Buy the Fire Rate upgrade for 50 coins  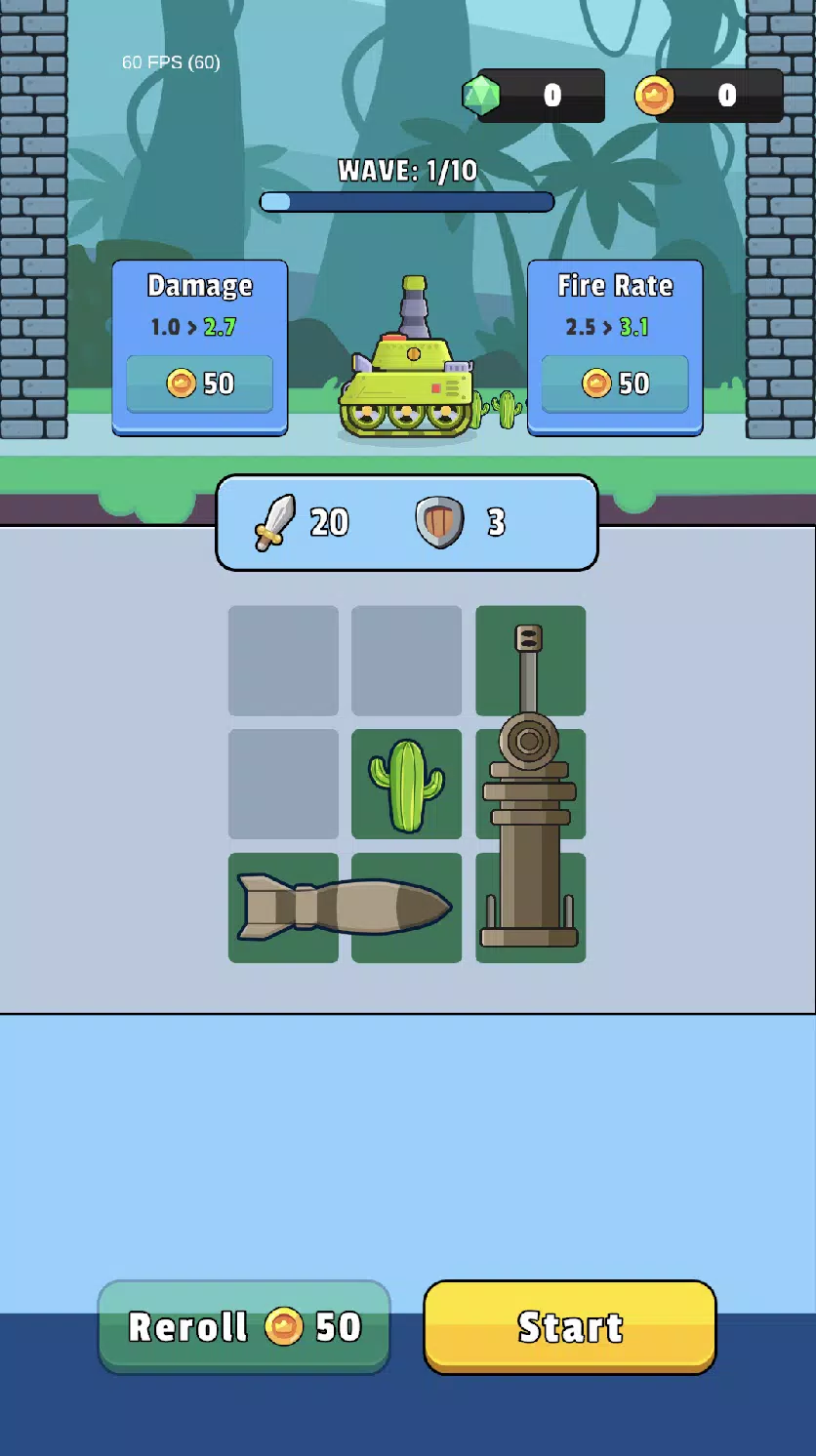click(615, 384)
